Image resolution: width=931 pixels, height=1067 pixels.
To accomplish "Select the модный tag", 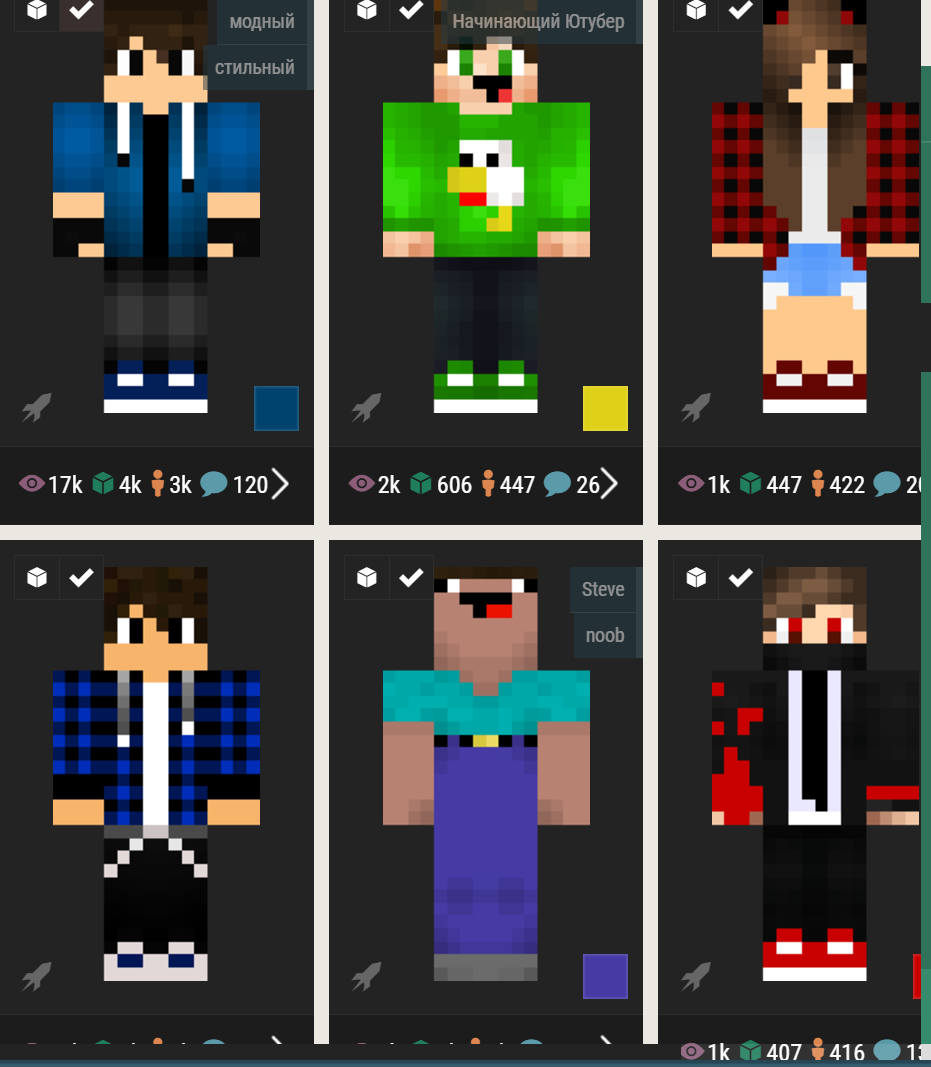I will point(262,22).
